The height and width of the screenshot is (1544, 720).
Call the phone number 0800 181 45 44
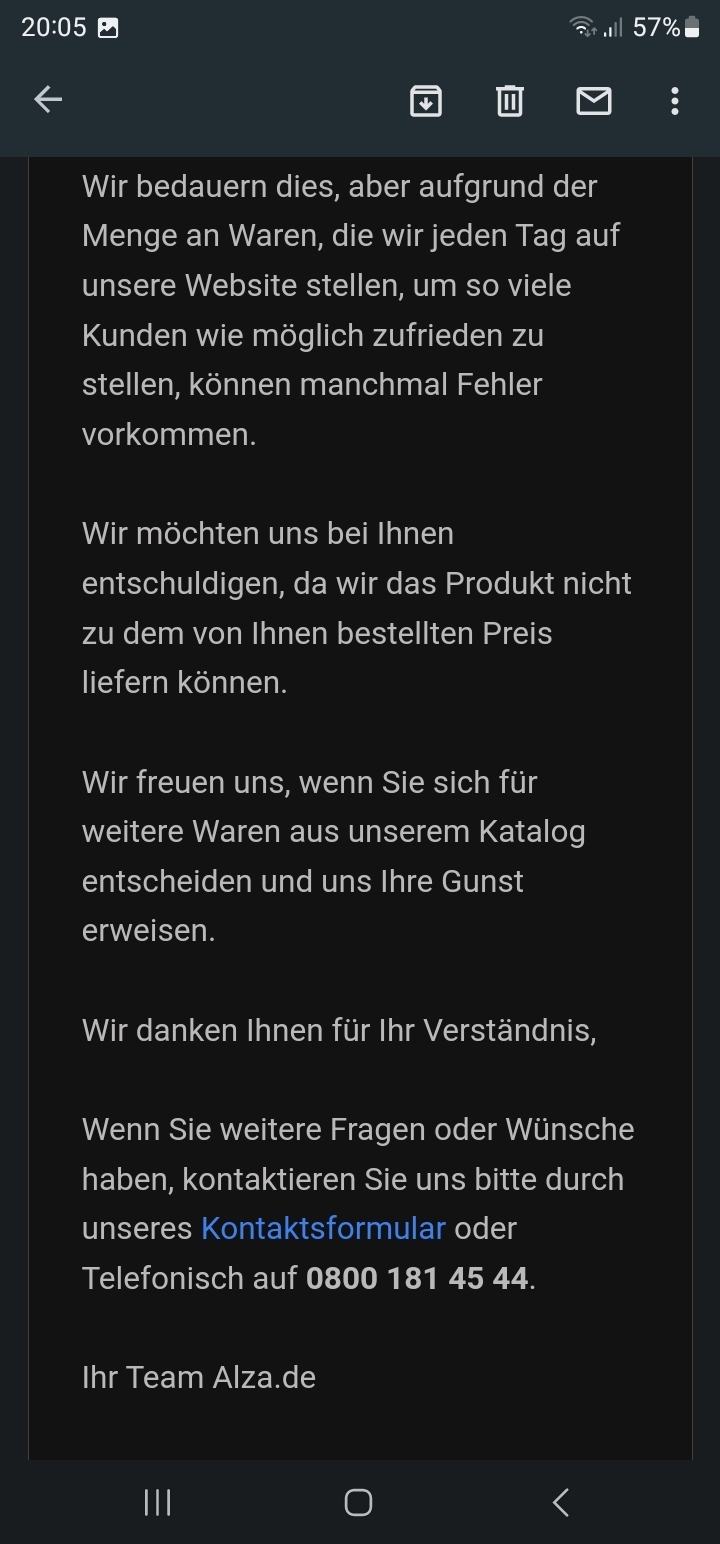pyautogui.click(x=417, y=1278)
